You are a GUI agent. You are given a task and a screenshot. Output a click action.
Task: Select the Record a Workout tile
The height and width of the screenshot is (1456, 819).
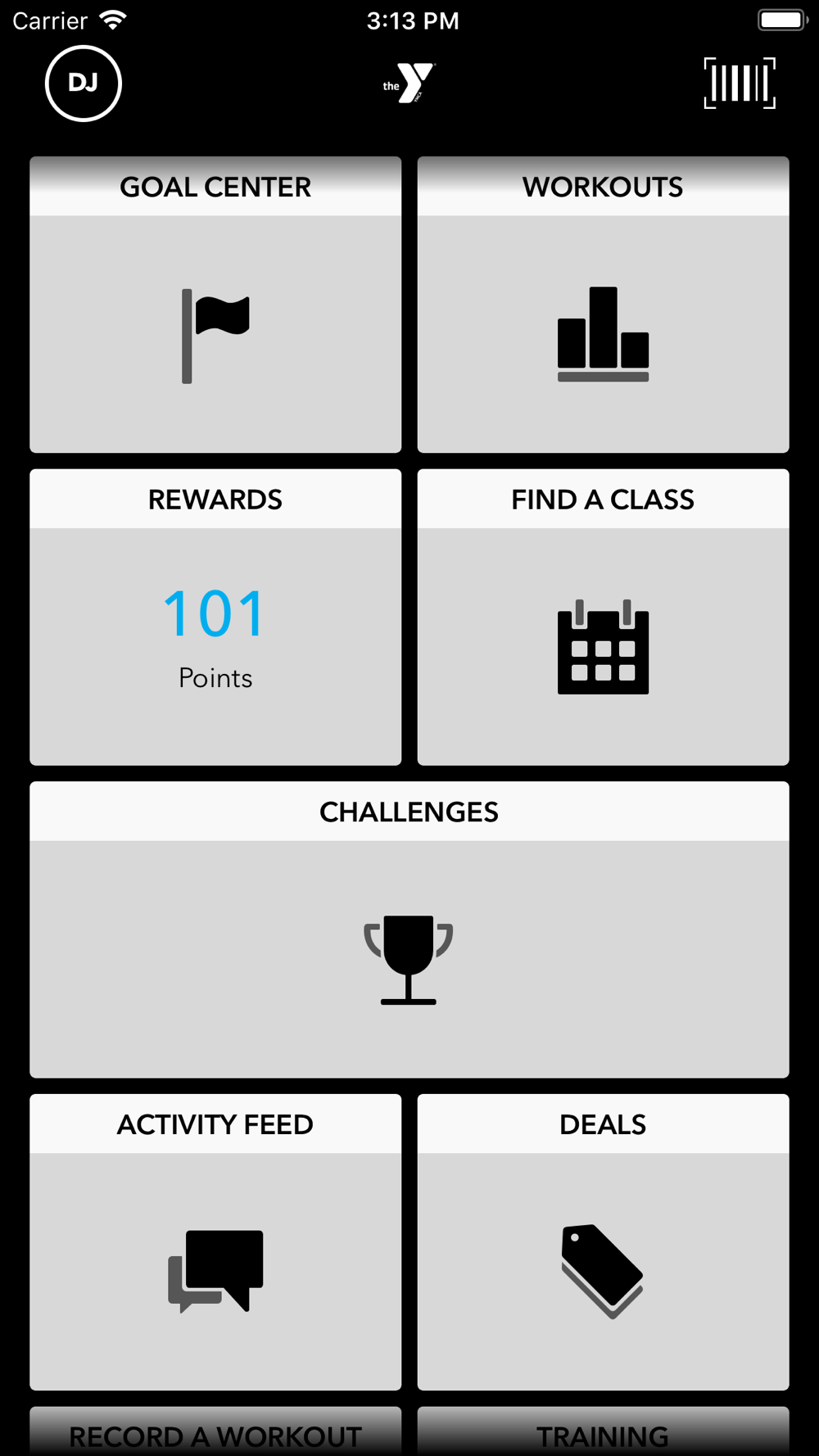(x=215, y=1433)
